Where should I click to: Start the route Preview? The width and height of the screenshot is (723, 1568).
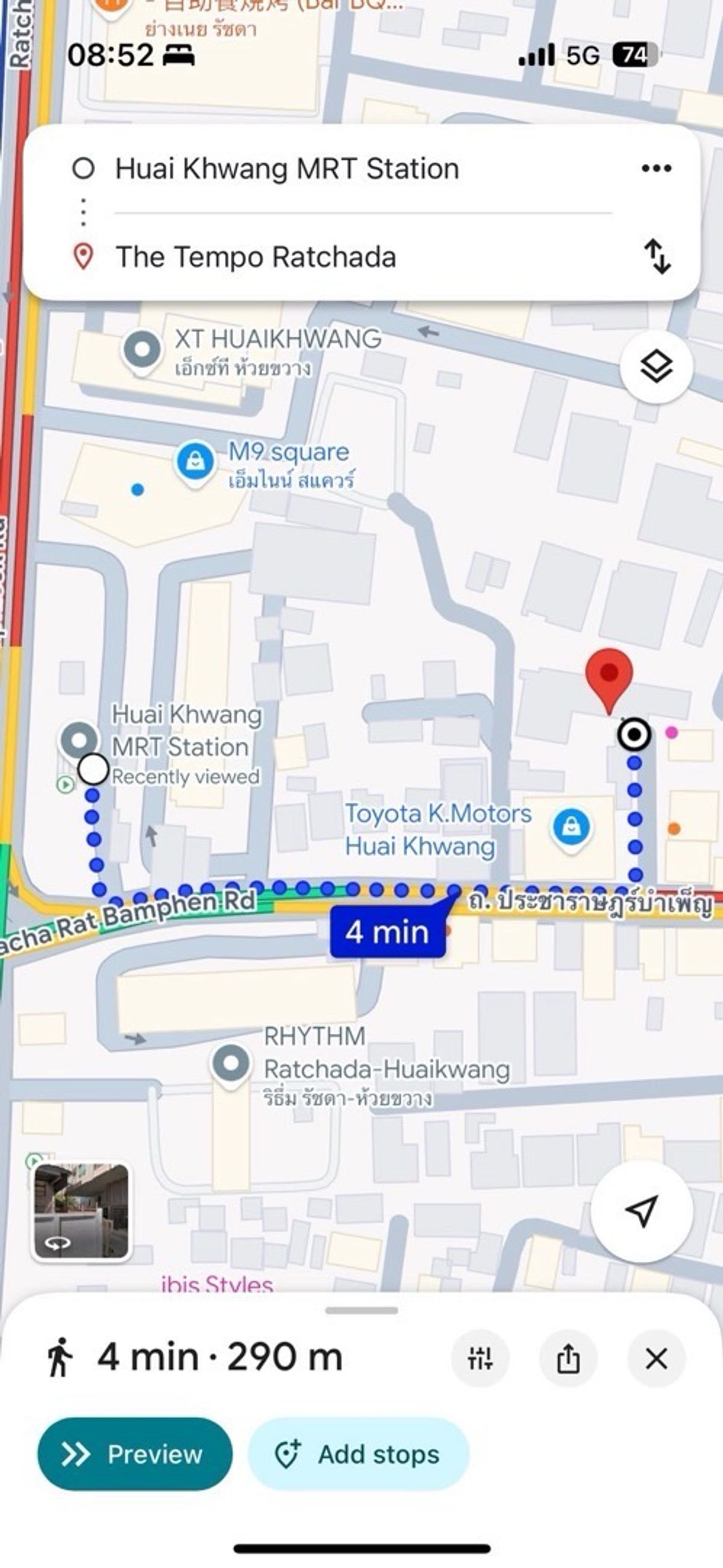point(135,1454)
